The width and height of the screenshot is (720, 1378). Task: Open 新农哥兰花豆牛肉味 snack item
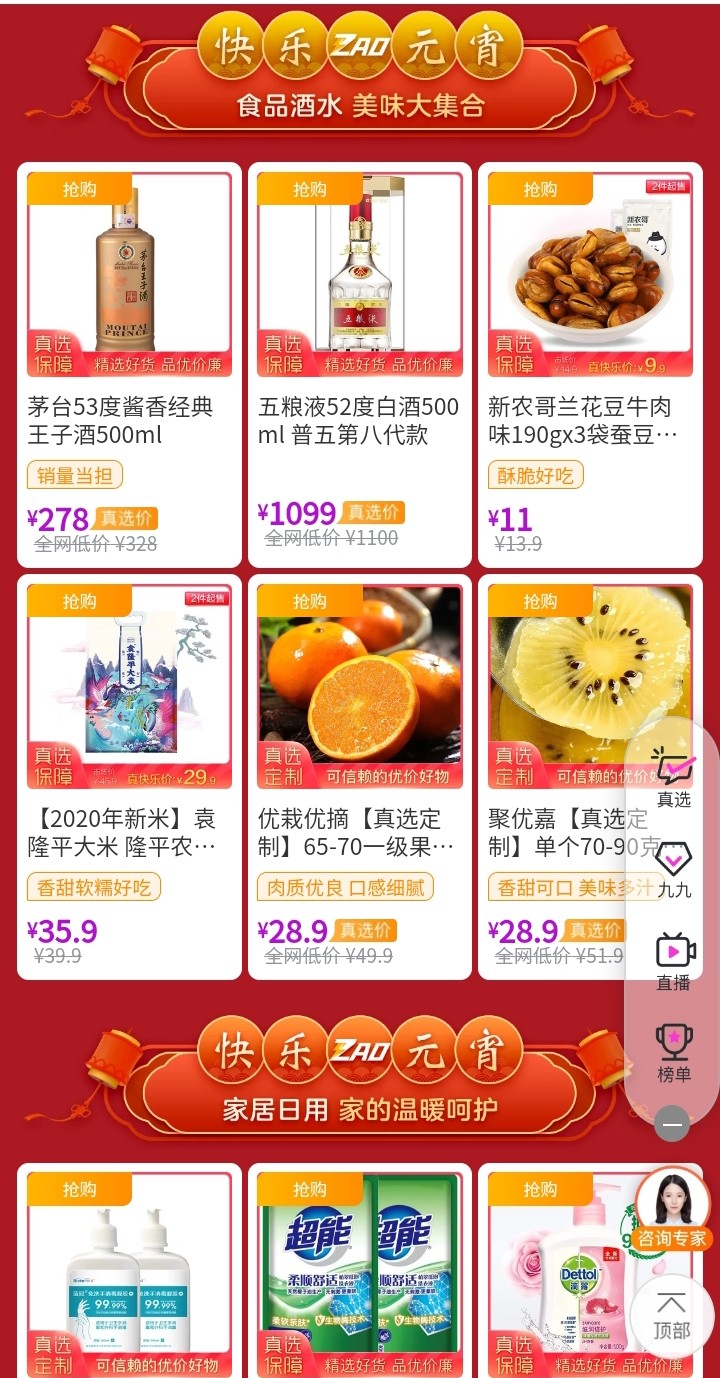pyautogui.click(x=590, y=365)
